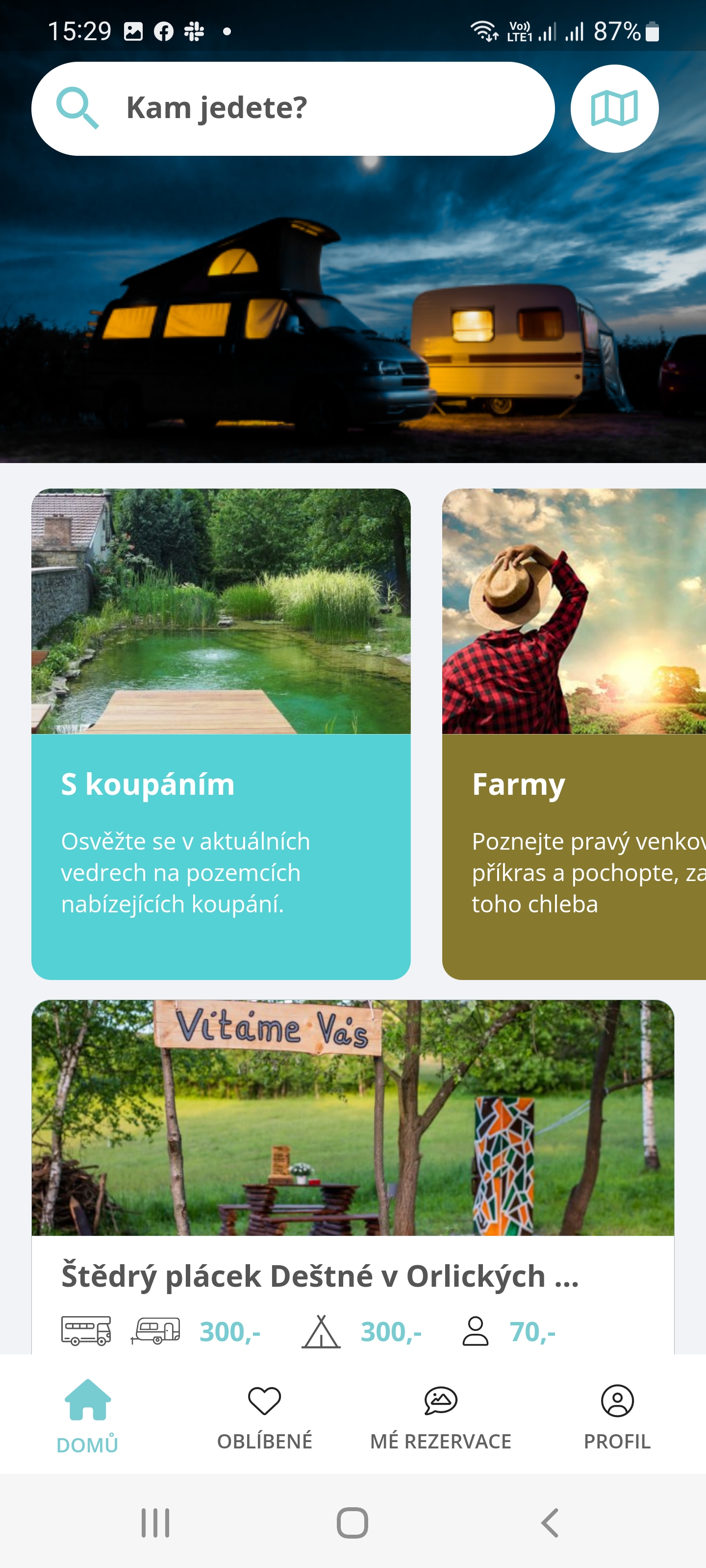Open recent apps from the navigation bar
The width and height of the screenshot is (706, 1568).
tap(155, 1523)
